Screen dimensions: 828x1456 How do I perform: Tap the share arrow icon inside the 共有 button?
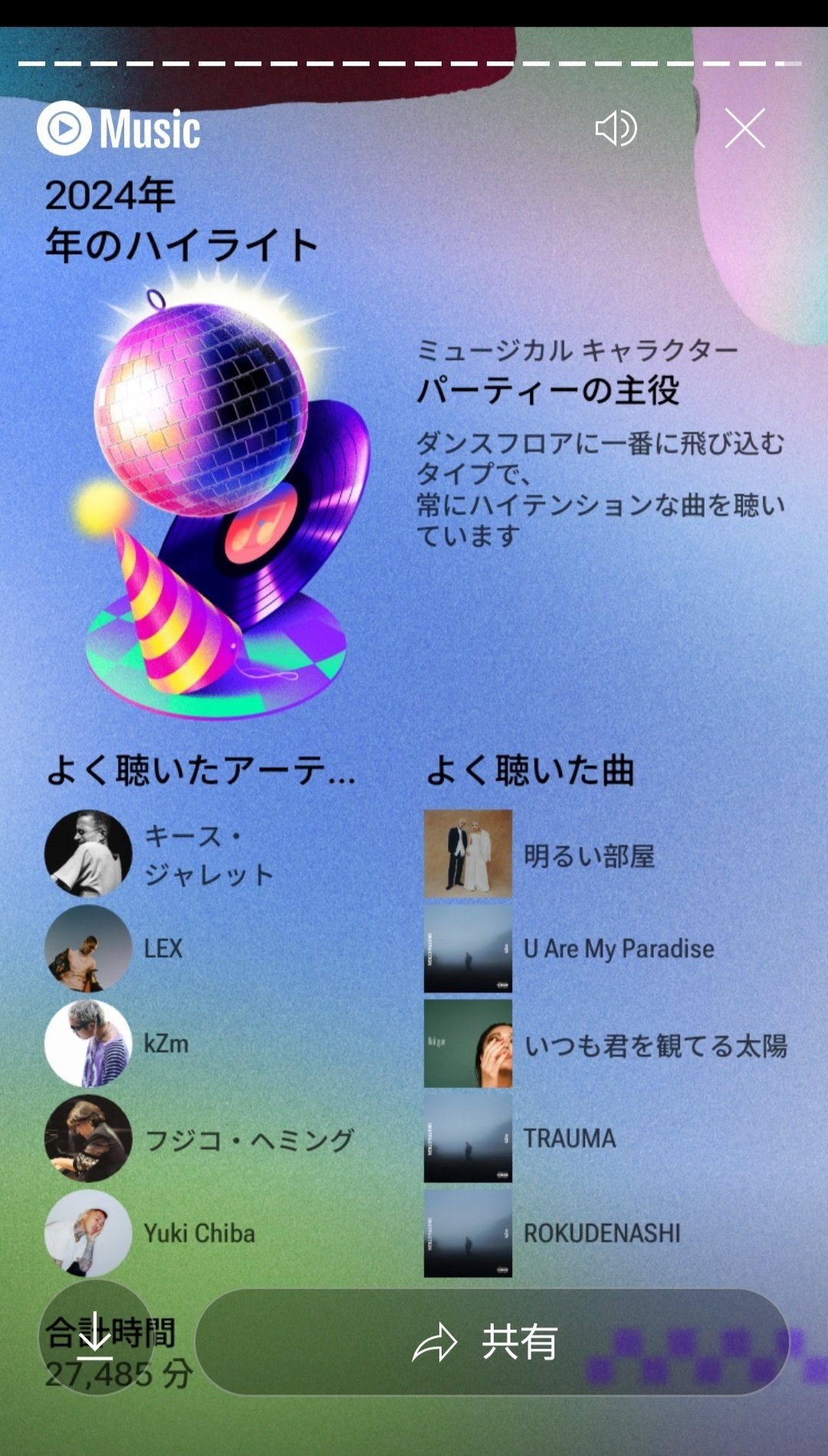click(433, 1342)
